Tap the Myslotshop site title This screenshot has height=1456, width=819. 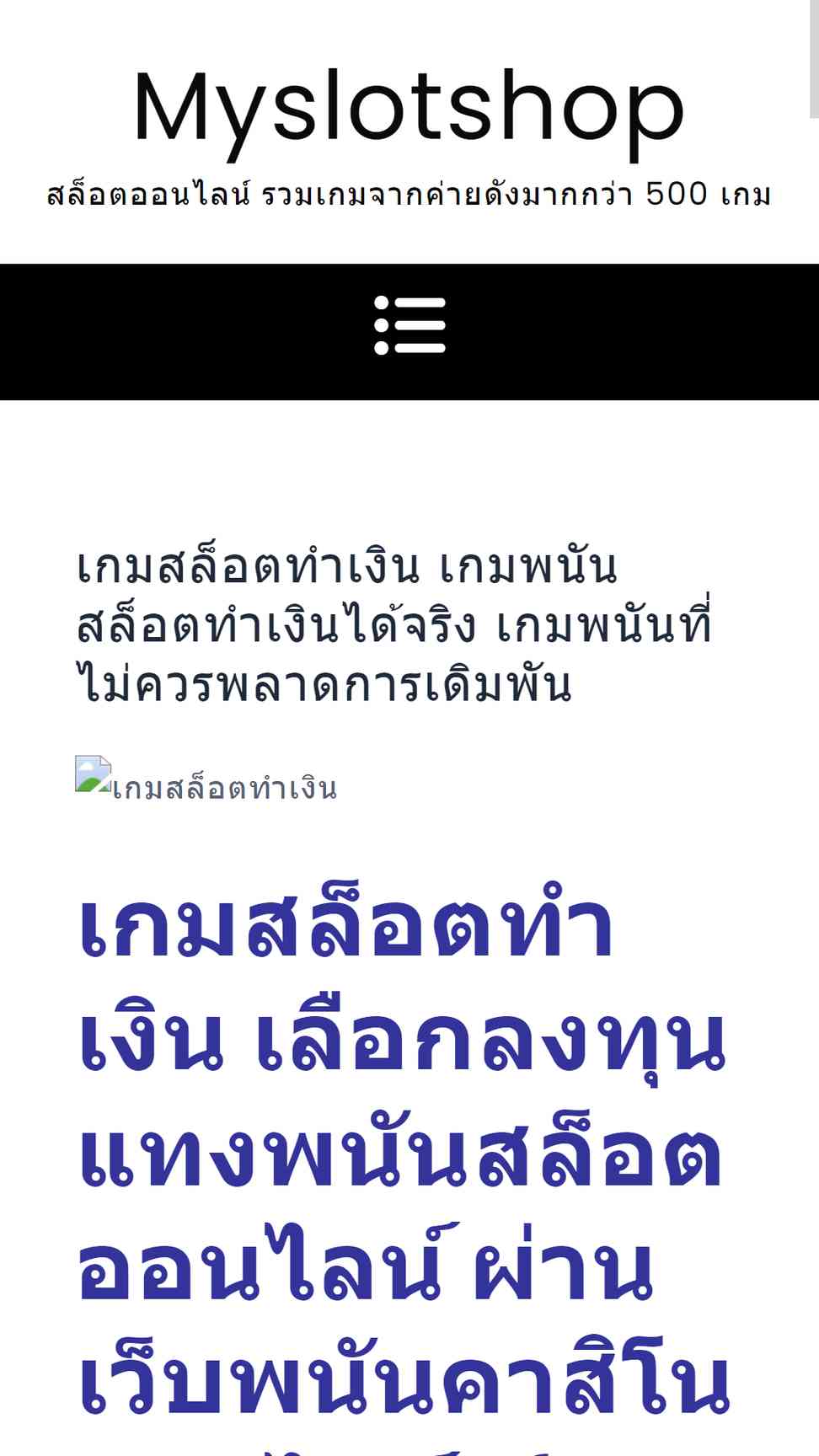409,108
